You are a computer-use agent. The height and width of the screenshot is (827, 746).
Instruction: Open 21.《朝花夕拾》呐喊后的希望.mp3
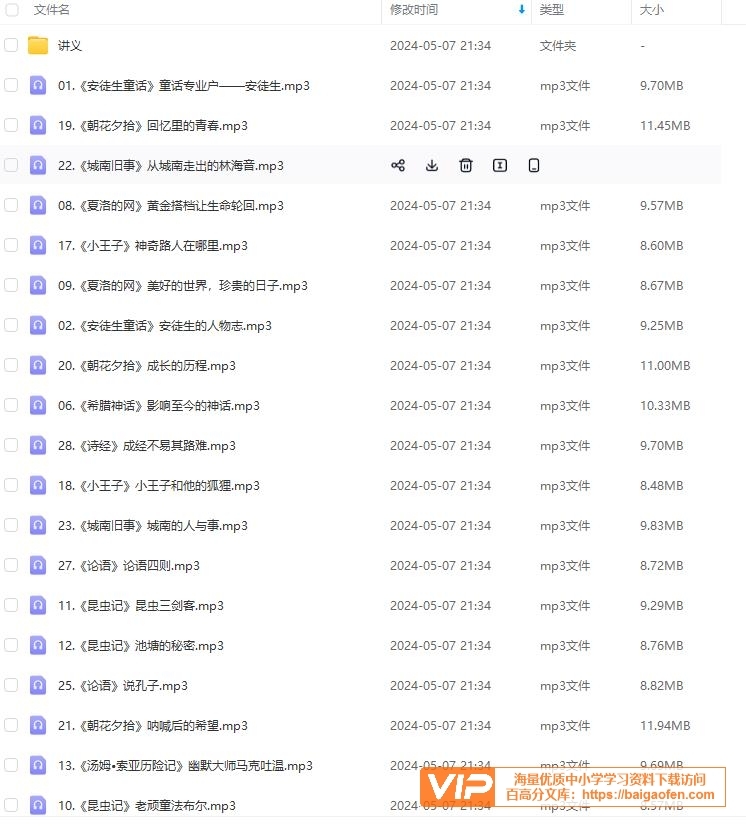(152, 726)
